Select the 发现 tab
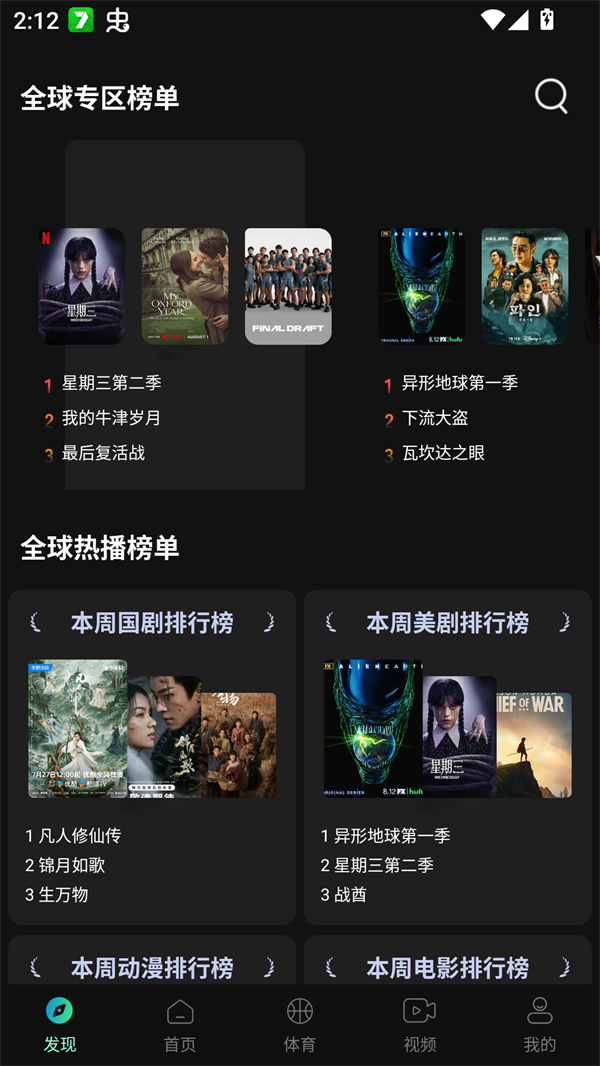This screenshot has width=600, height=1066. click(60, 1025)
